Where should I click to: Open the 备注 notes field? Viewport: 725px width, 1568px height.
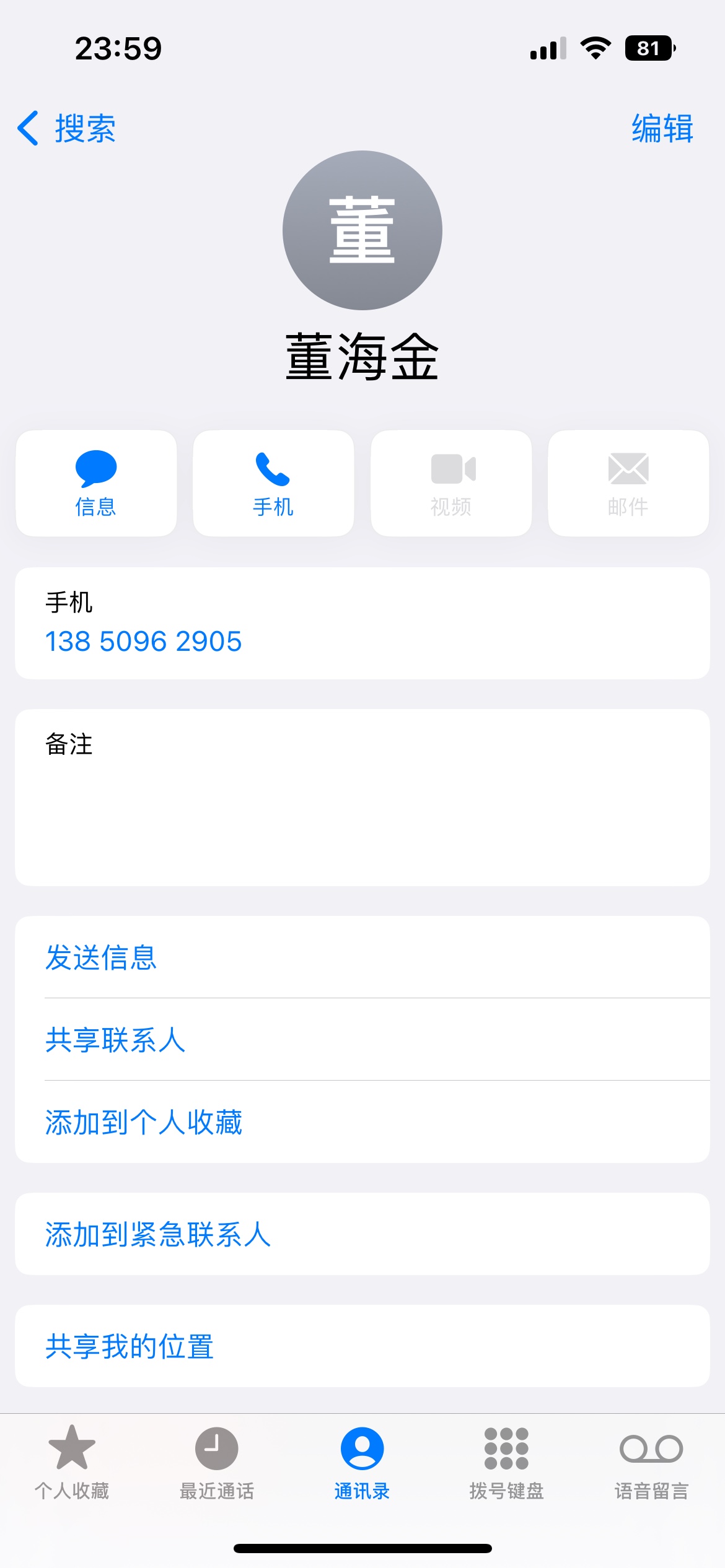click(x=362, y=797)
